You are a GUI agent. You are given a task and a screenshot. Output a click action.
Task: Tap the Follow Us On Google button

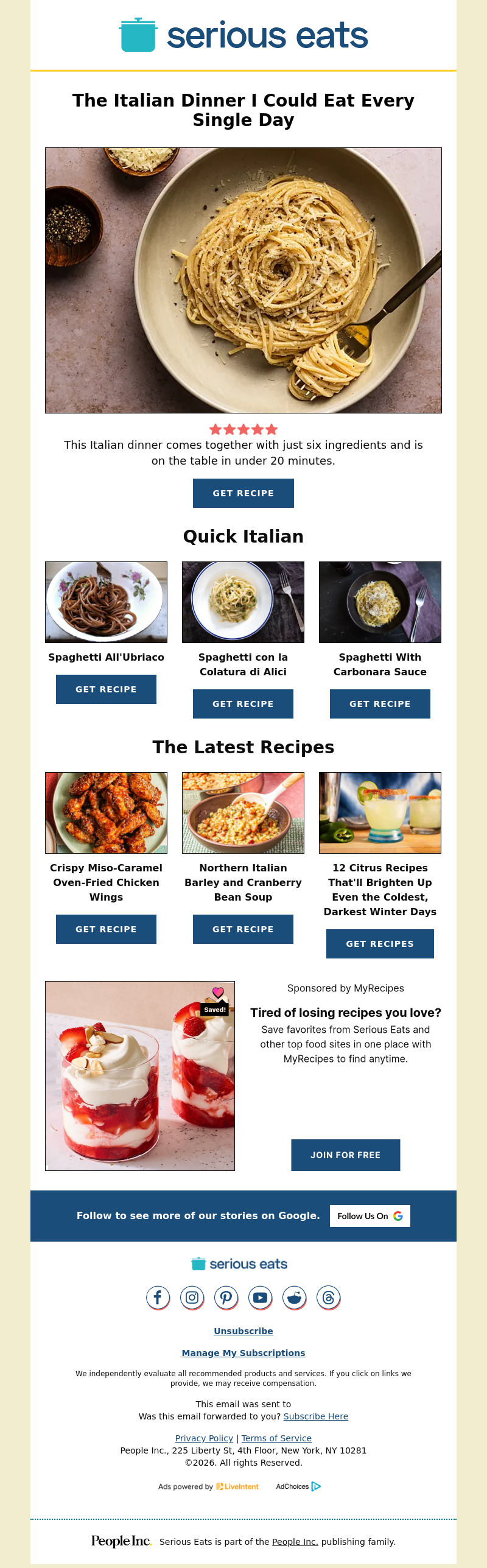tap(370, 1216)
